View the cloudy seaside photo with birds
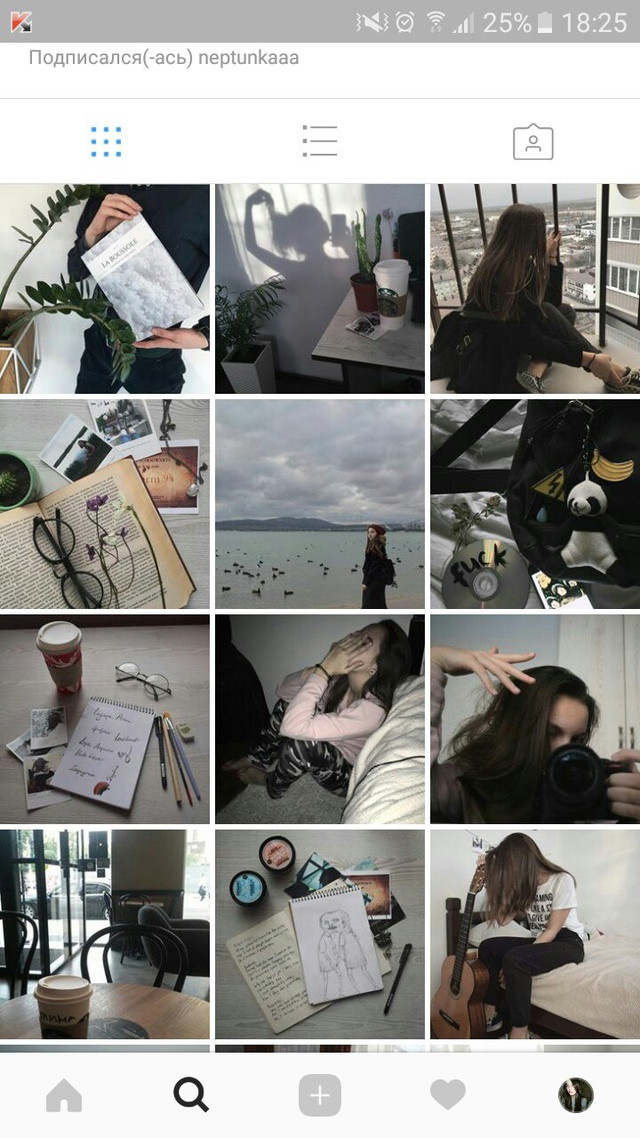This screenshot has height=1138, width=640. coord(320,504)
